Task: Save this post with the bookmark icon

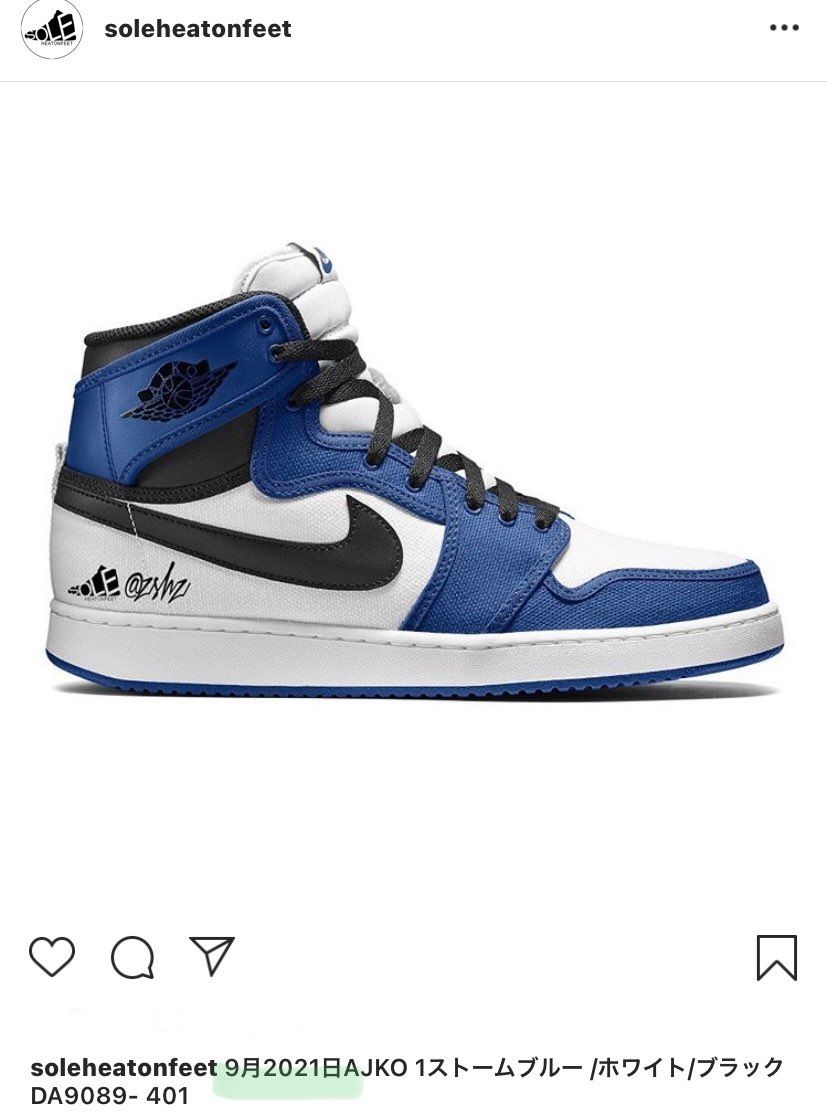Action: 776,957
